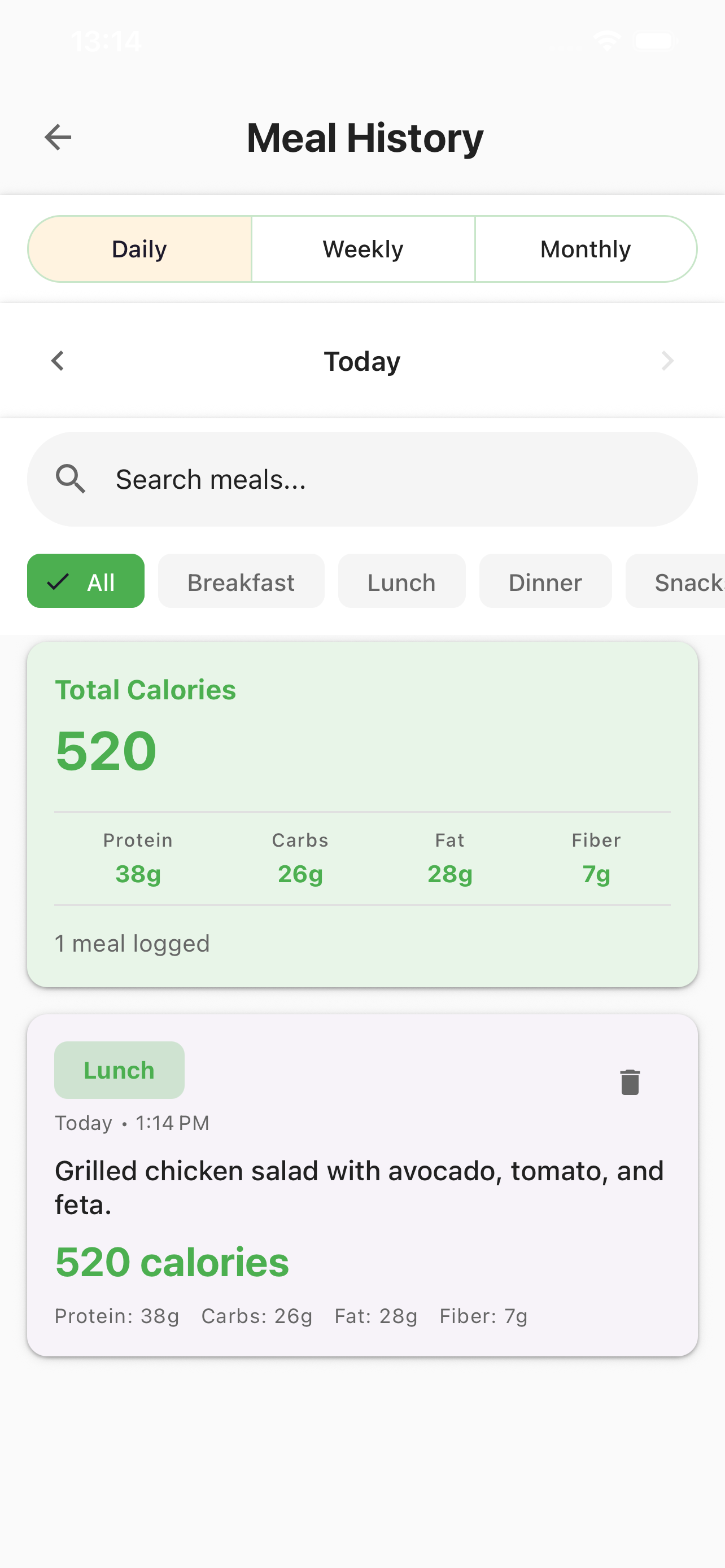Select the Daily view
This screenshot has width=725, height=1568.
tap(139, 248)
